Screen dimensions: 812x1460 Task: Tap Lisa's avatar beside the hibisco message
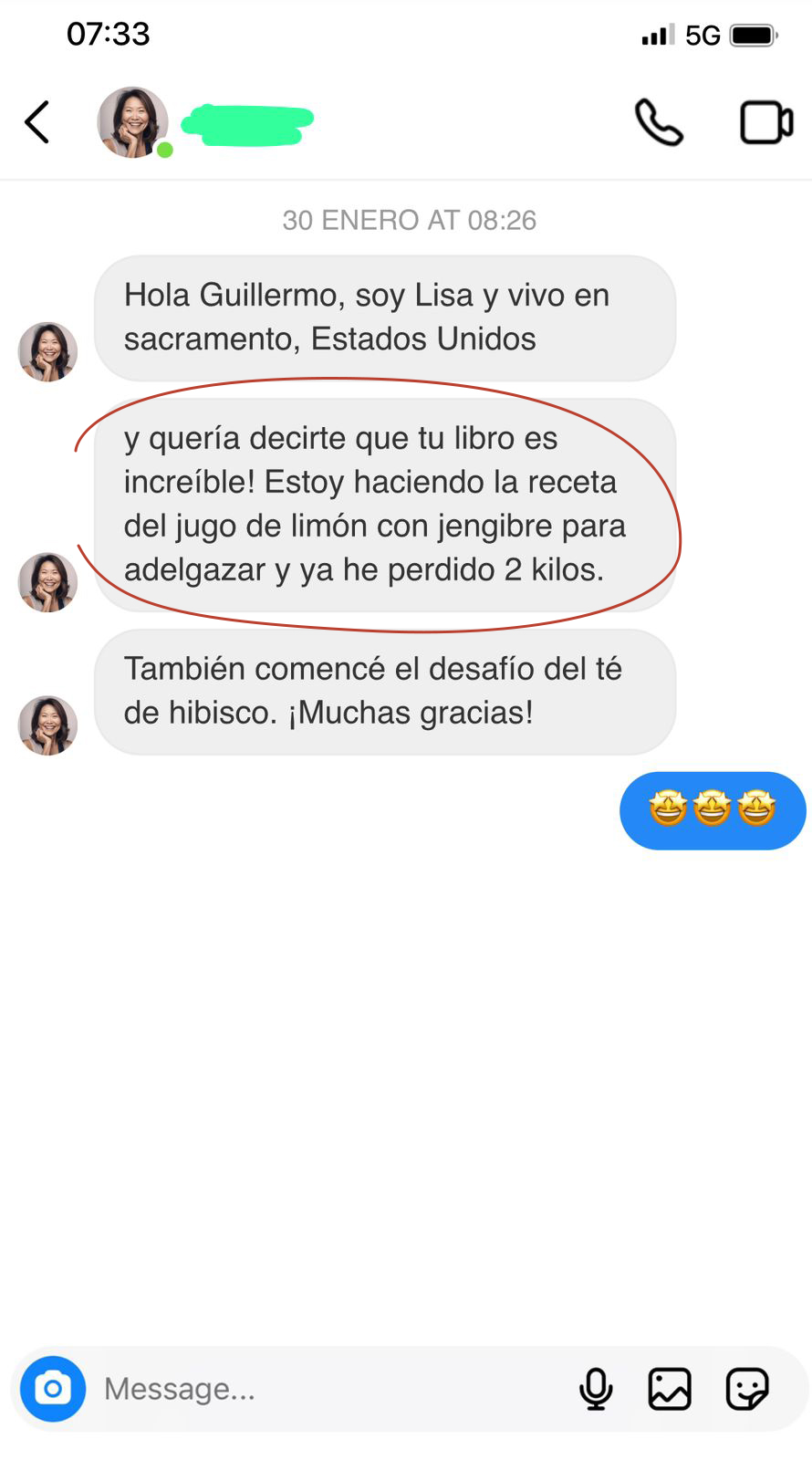(x=47, y=725)
